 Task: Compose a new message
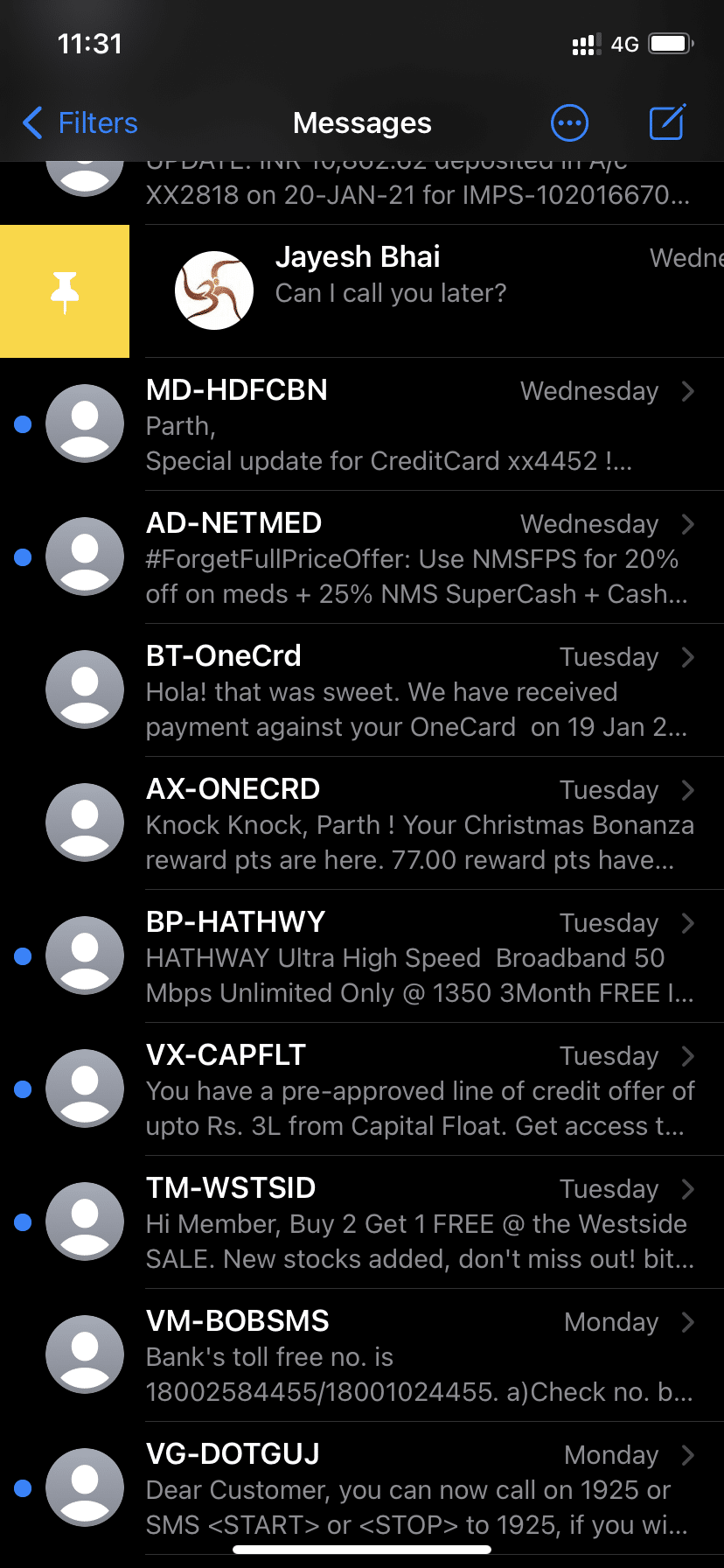[667, 123]
